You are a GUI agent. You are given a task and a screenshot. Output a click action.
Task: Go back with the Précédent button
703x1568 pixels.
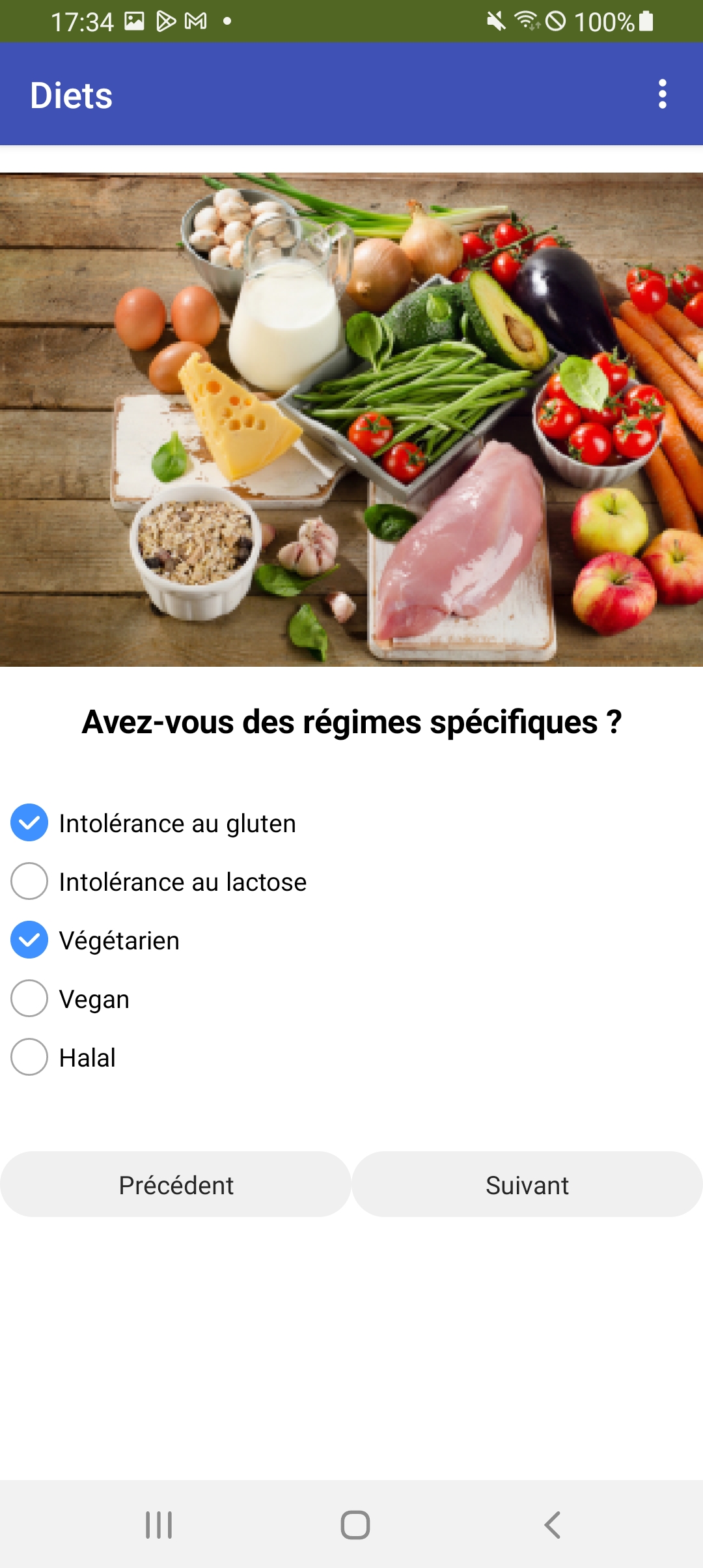[x=176, y=1184]
